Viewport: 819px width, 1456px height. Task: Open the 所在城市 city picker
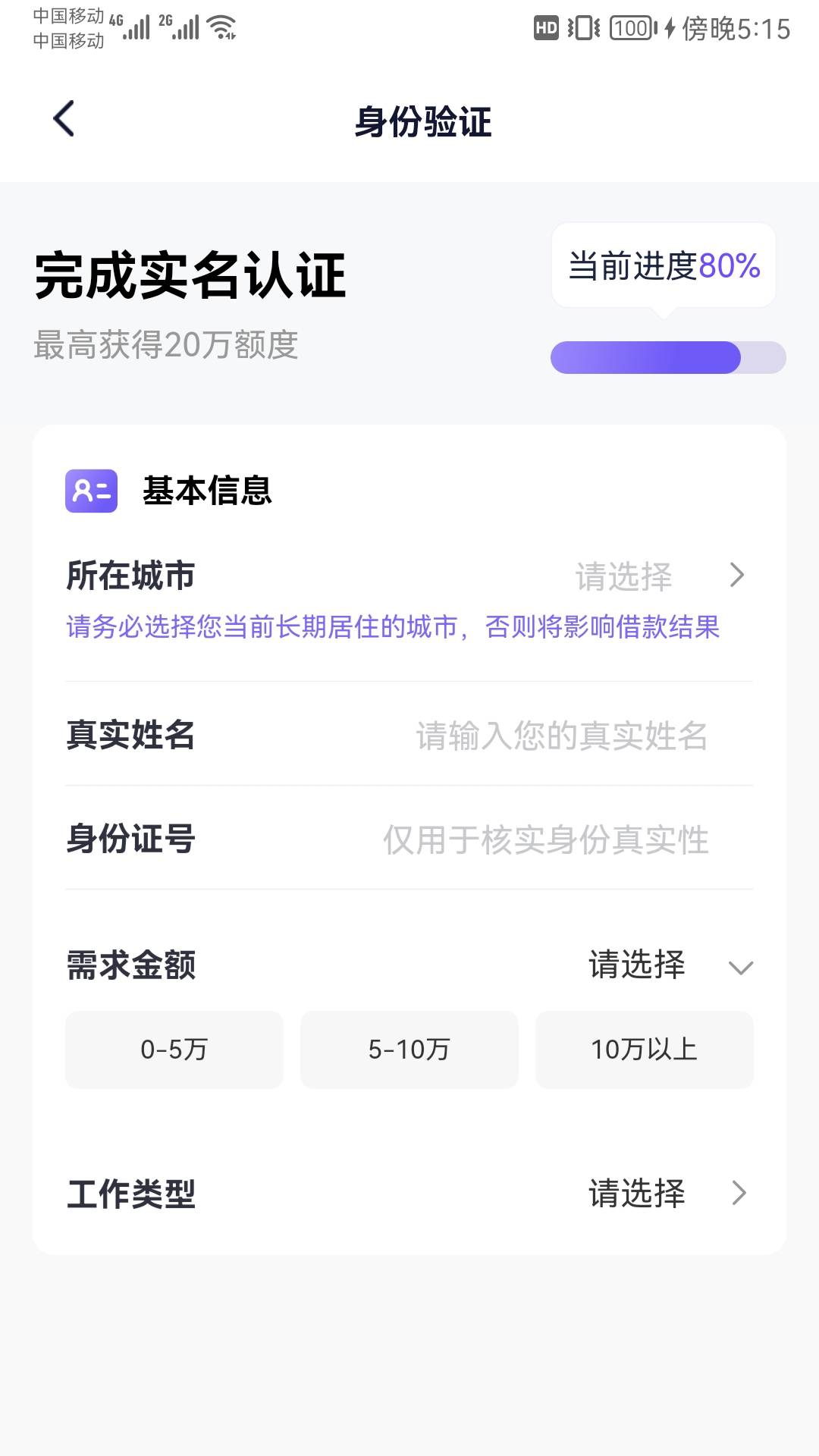[x=658, y=576]
